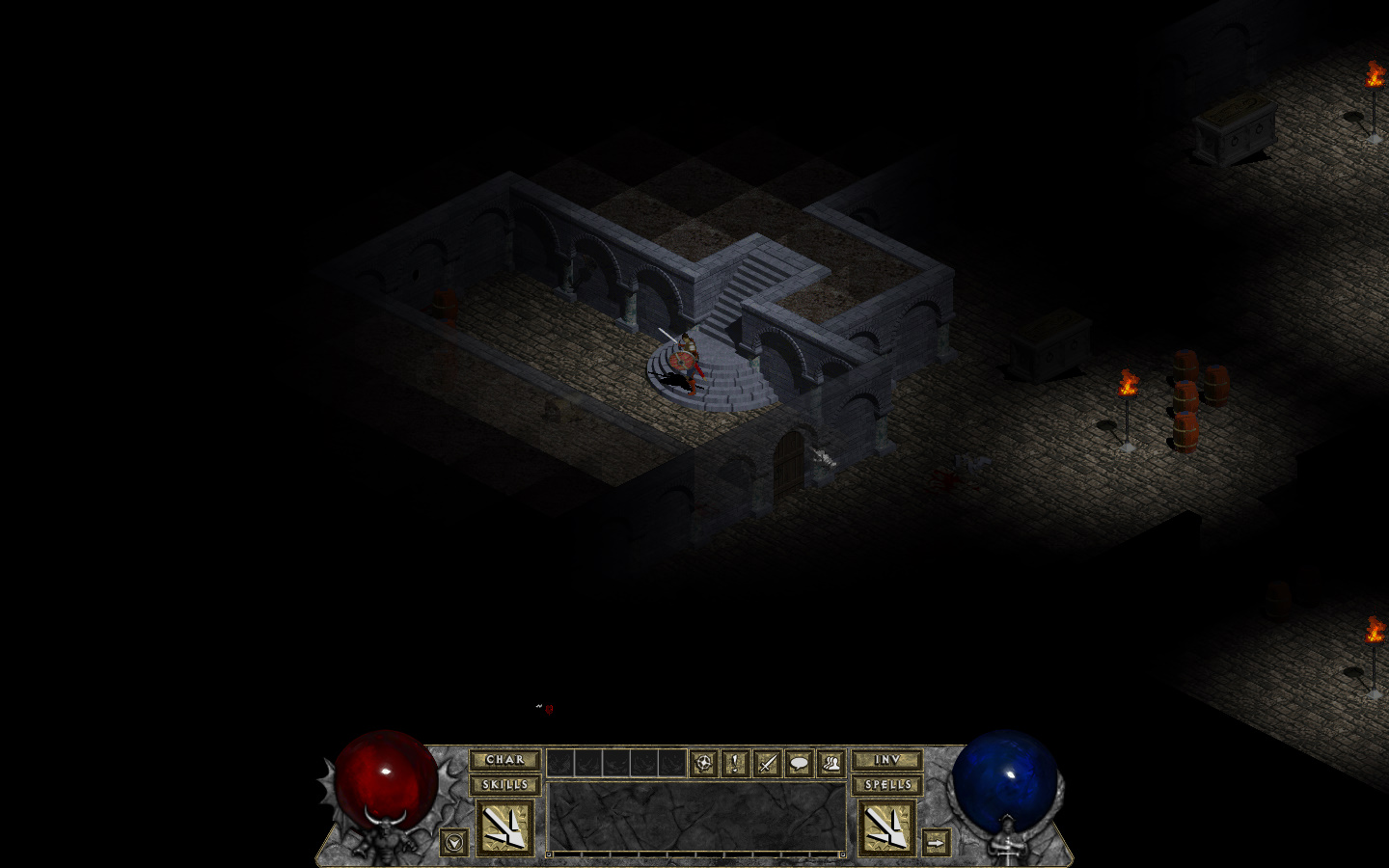The width and height of the screenshot is (1389, 868).
Task: Select the first belt slot
Action: tap(560, 763)
